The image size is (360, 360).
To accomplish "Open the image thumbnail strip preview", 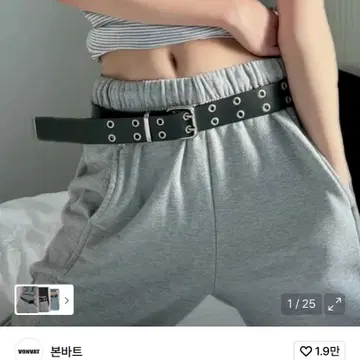I will (x=44, y=300).
